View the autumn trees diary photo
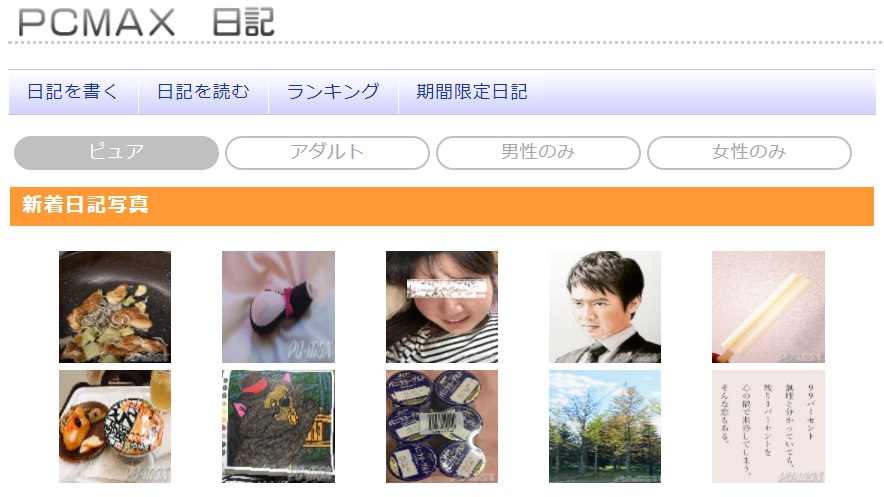The height and width of the screenshot is (497, 884). [604, 426]
